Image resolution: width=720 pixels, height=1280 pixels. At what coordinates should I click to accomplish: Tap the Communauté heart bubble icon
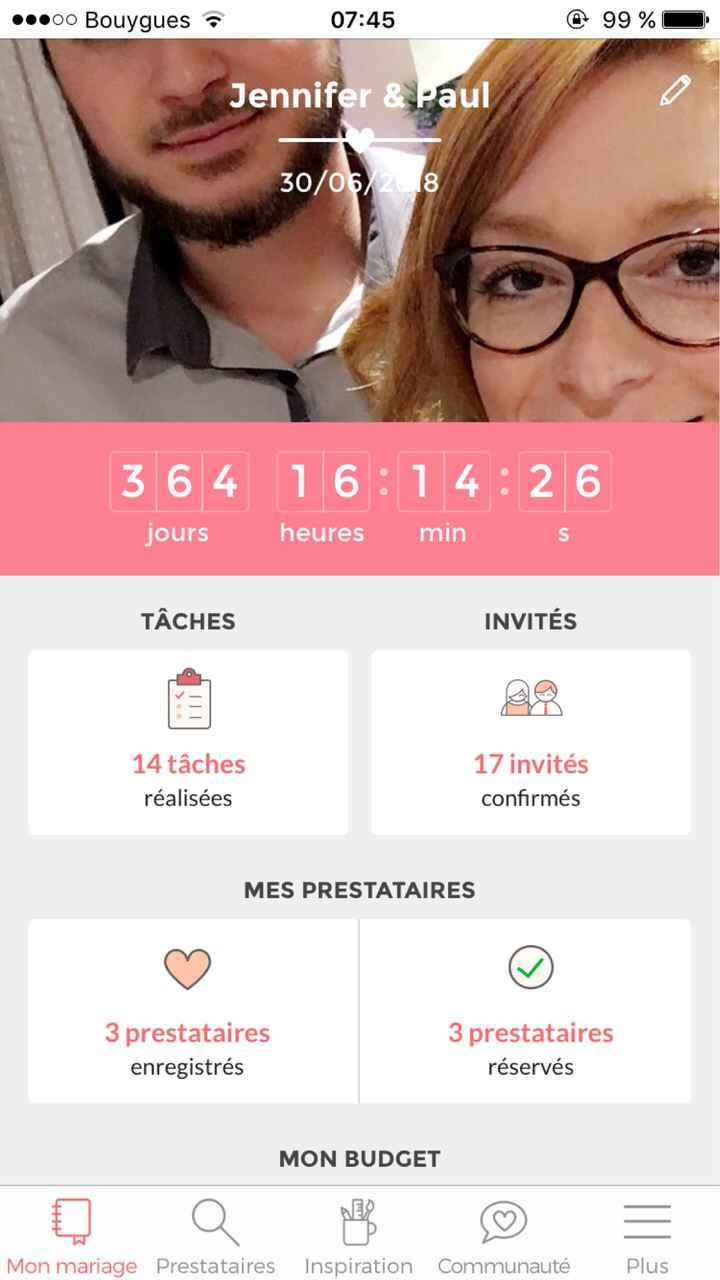[502, 1220]
